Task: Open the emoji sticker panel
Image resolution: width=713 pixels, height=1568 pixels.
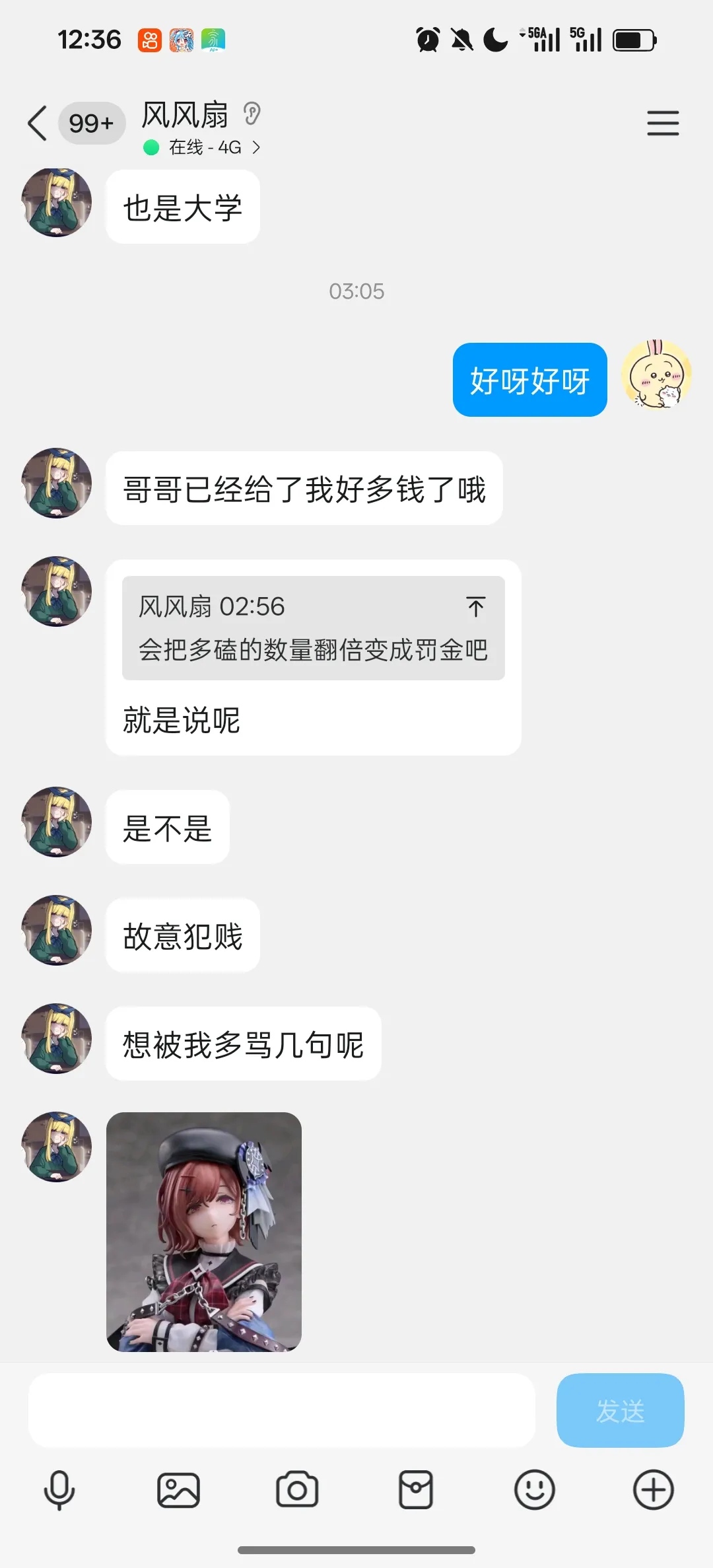Action: coord(535,1491)
